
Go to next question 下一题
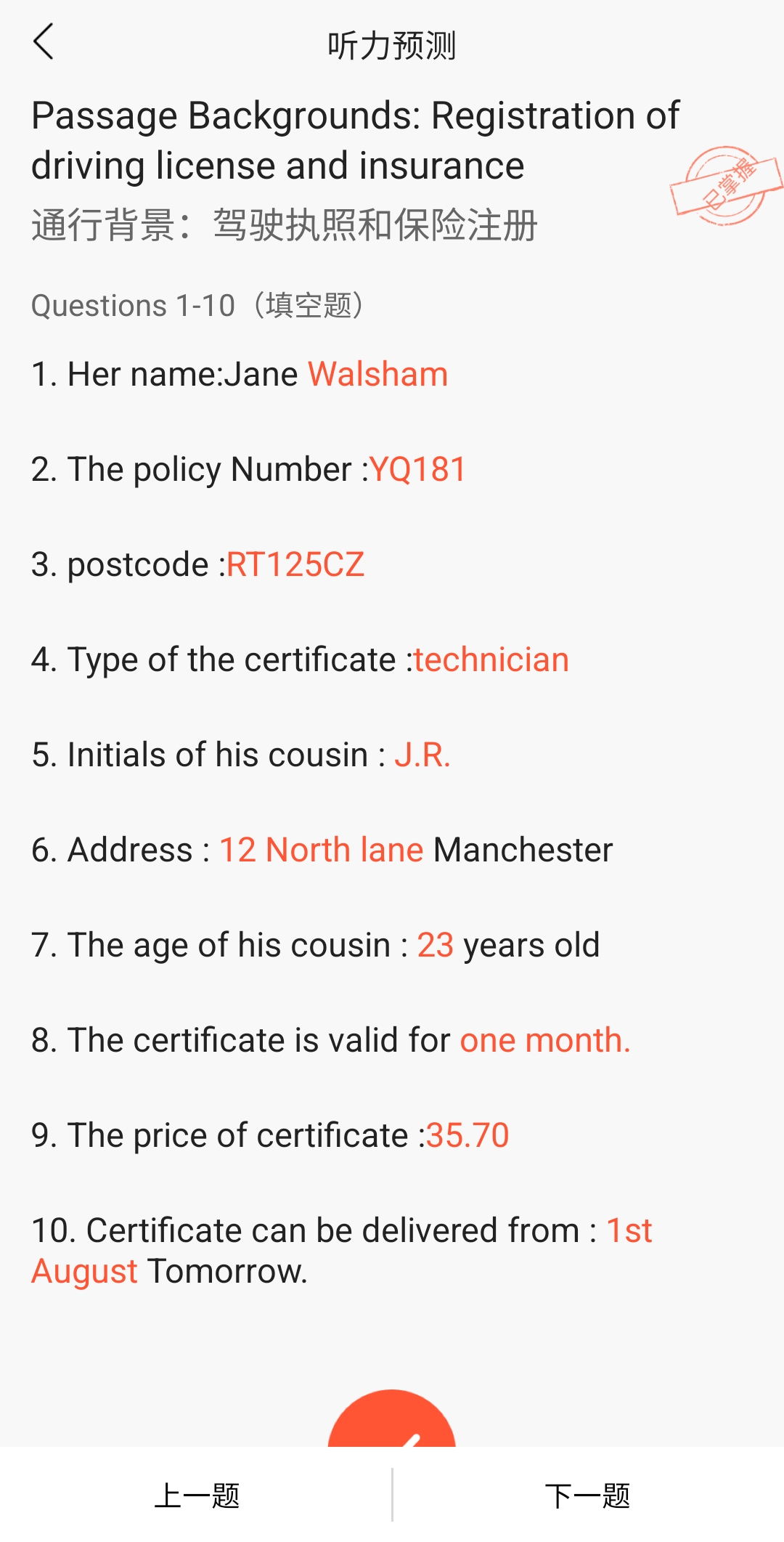pyautogui.click(x=588, y=1495)
